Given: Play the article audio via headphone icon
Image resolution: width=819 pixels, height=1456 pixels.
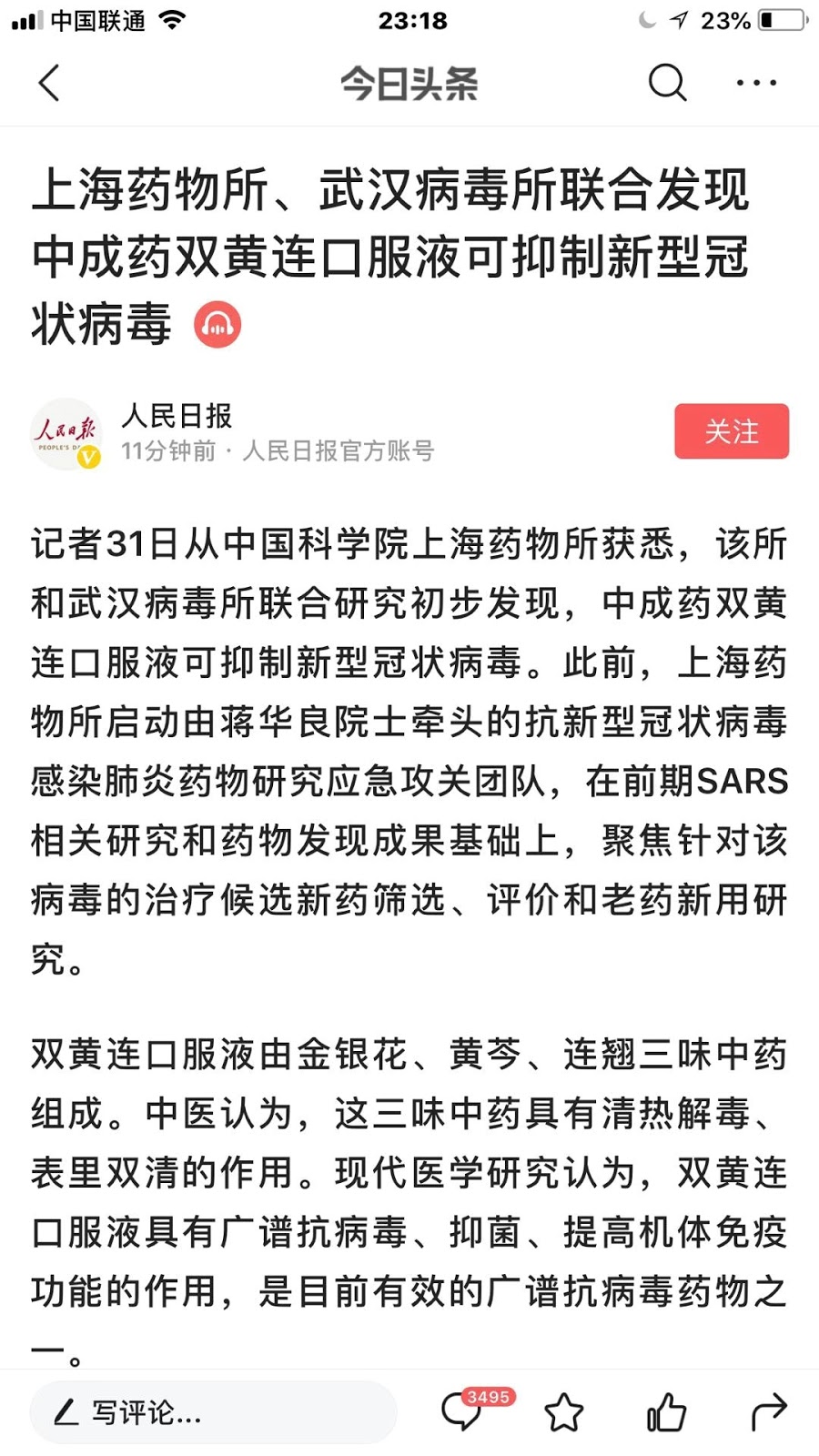Looking at the screenshot, I should [x=217, y=324].
